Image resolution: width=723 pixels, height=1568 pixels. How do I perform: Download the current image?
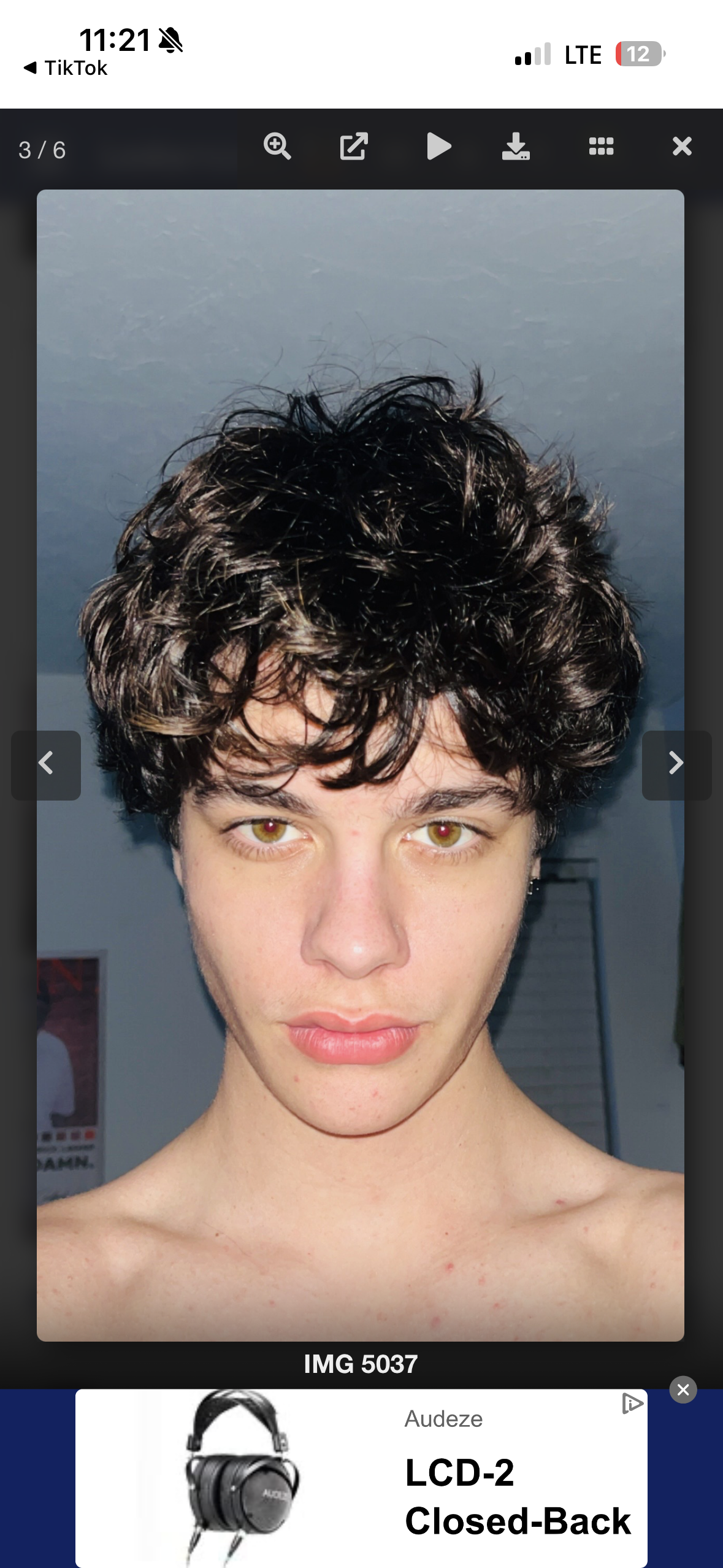pyautogui.click(x=516, y=147)
